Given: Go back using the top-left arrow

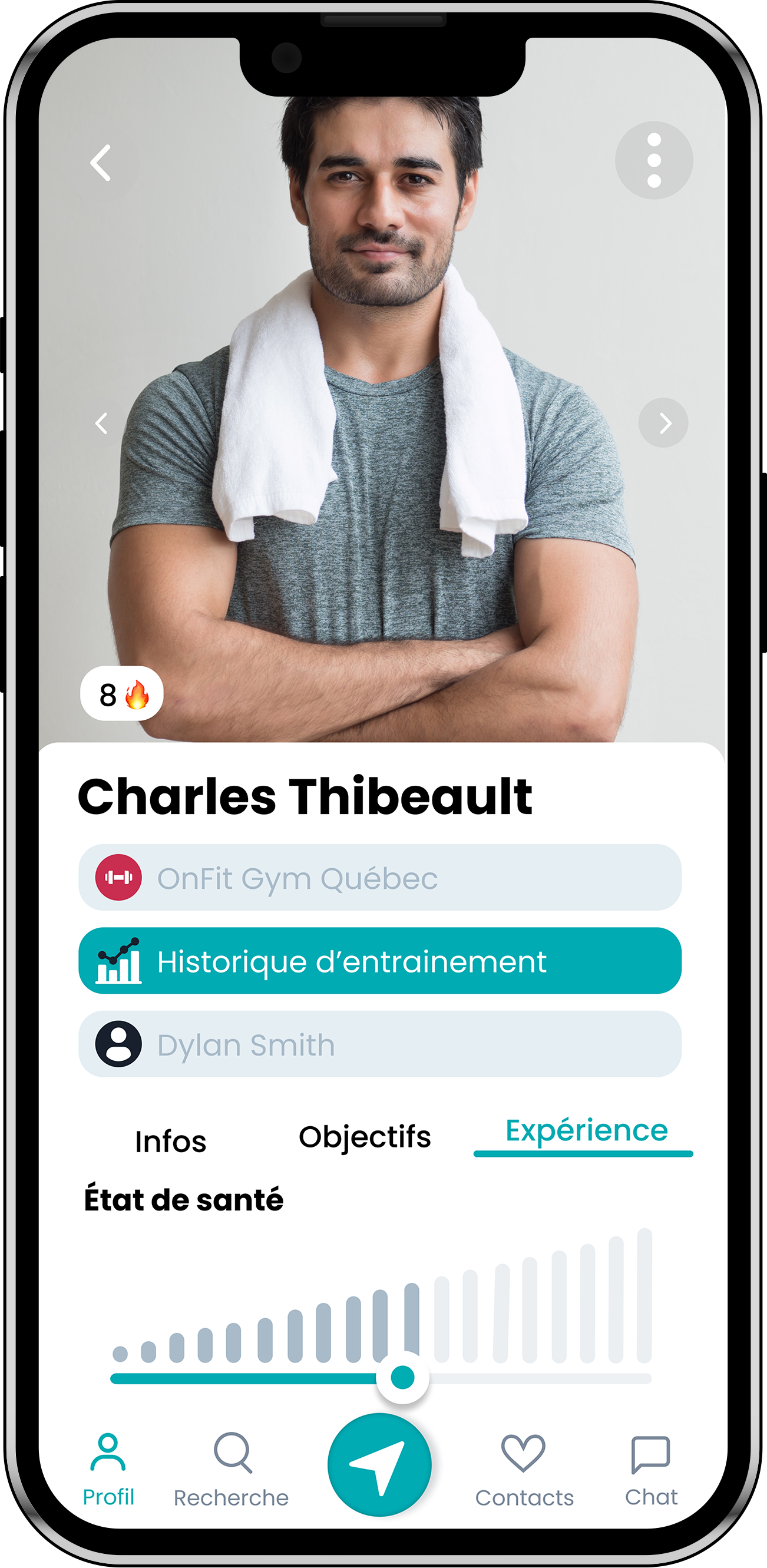Looking at the screenshot, I should 101,163.
